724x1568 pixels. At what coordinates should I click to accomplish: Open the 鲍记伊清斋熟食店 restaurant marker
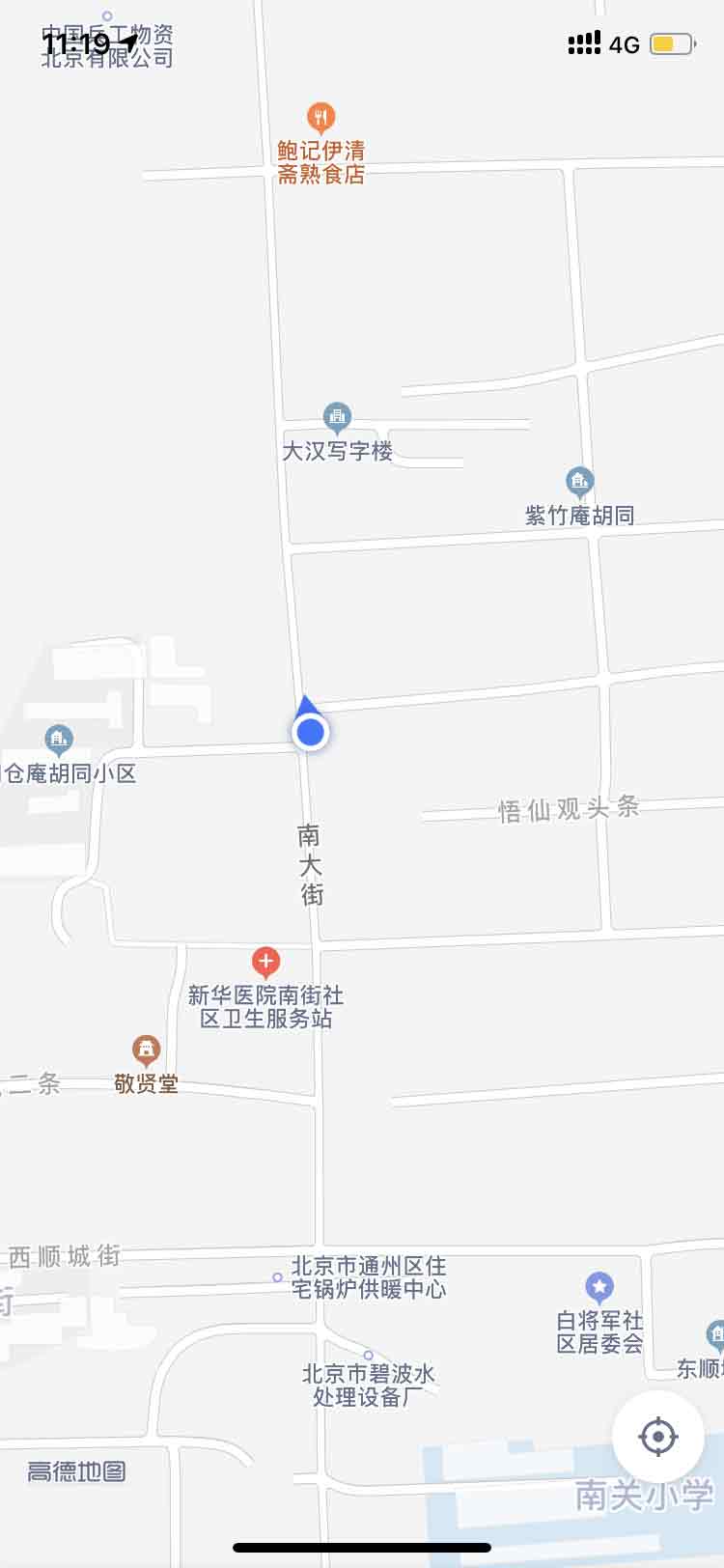pos(320,118)
